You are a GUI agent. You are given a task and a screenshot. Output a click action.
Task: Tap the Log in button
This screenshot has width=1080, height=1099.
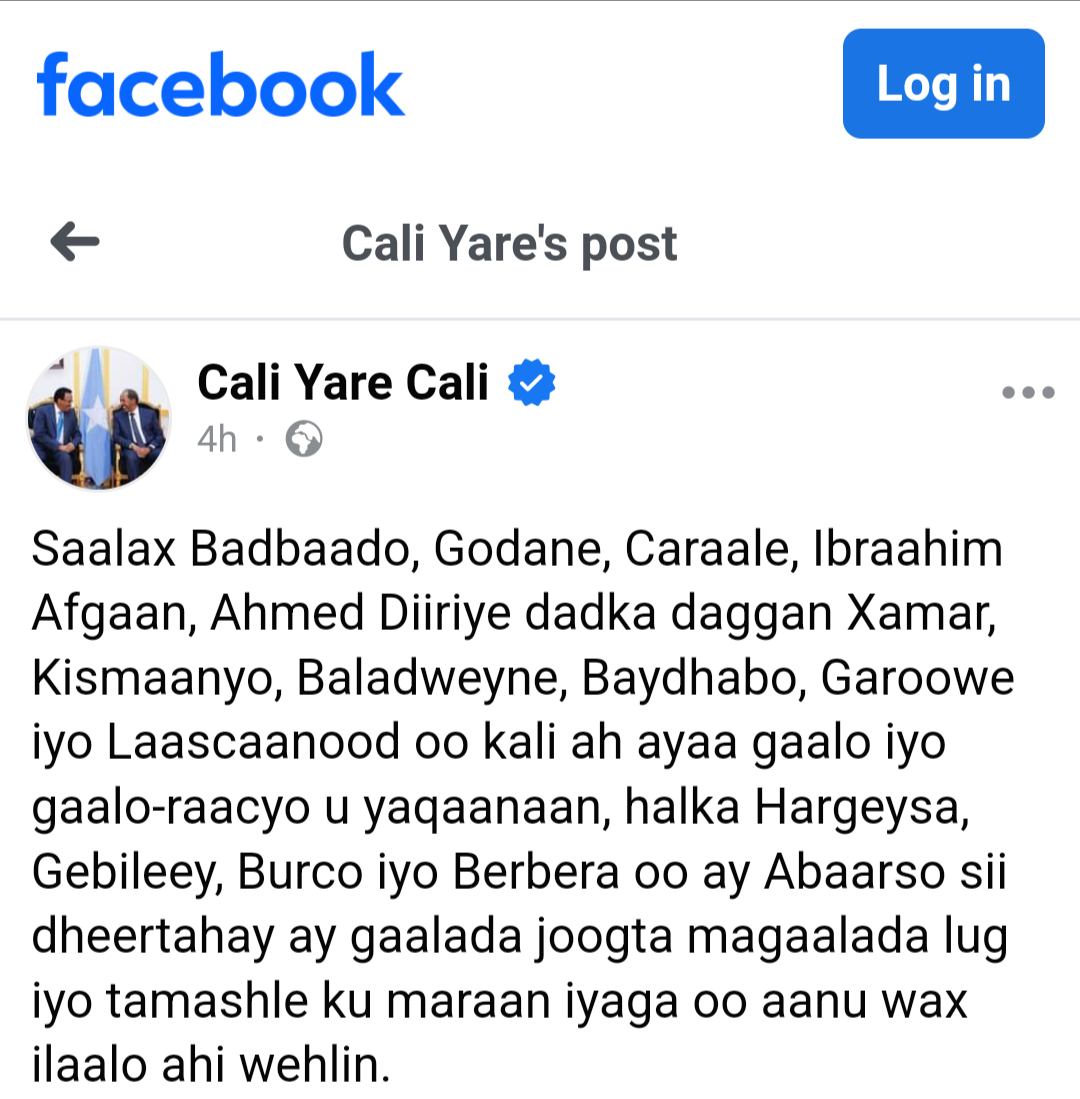pyautogui.click(x=943, y=84)
